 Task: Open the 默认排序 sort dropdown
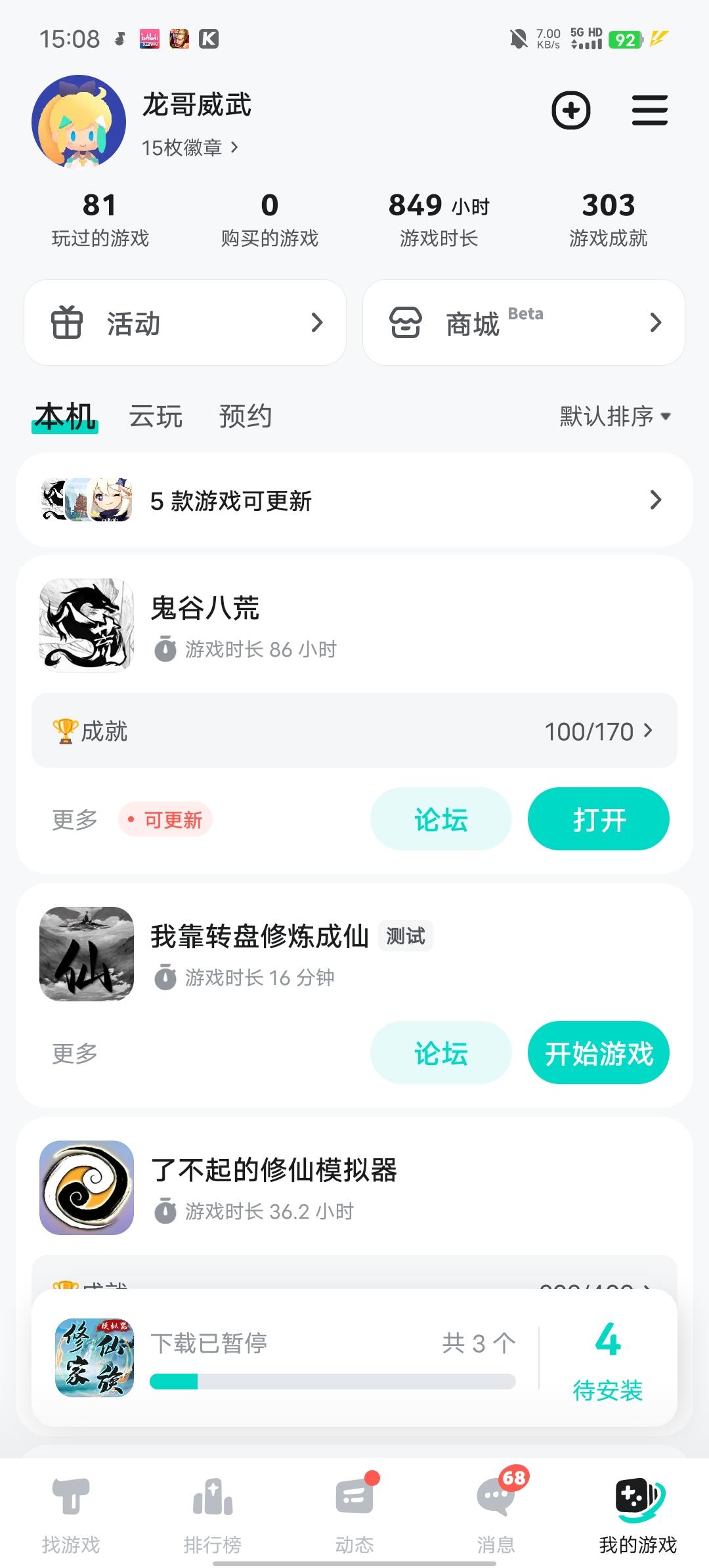tap(614, 416)
